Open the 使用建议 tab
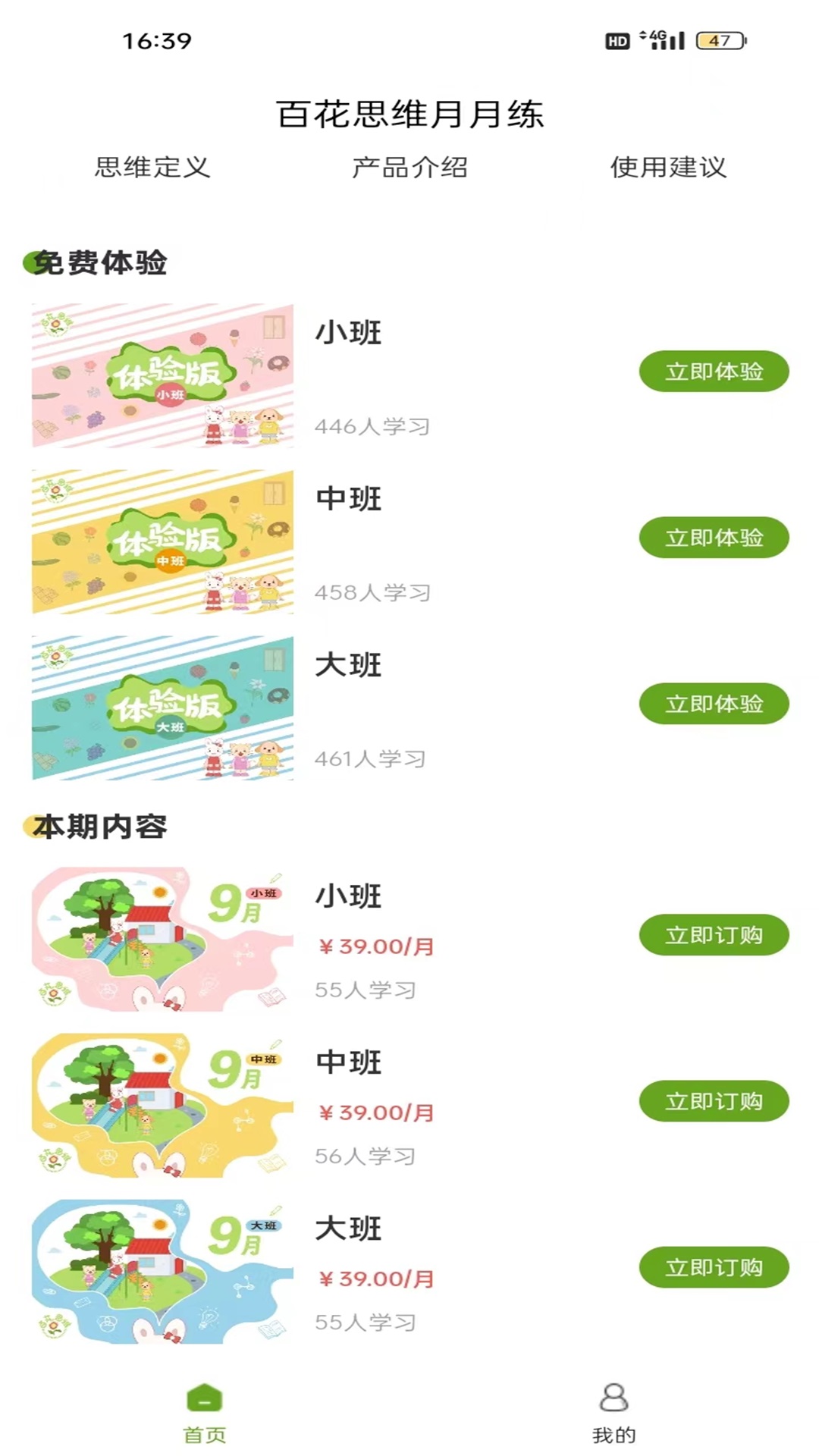The height and width of the screenshot is (1456, 819). (x=669, y=169)
